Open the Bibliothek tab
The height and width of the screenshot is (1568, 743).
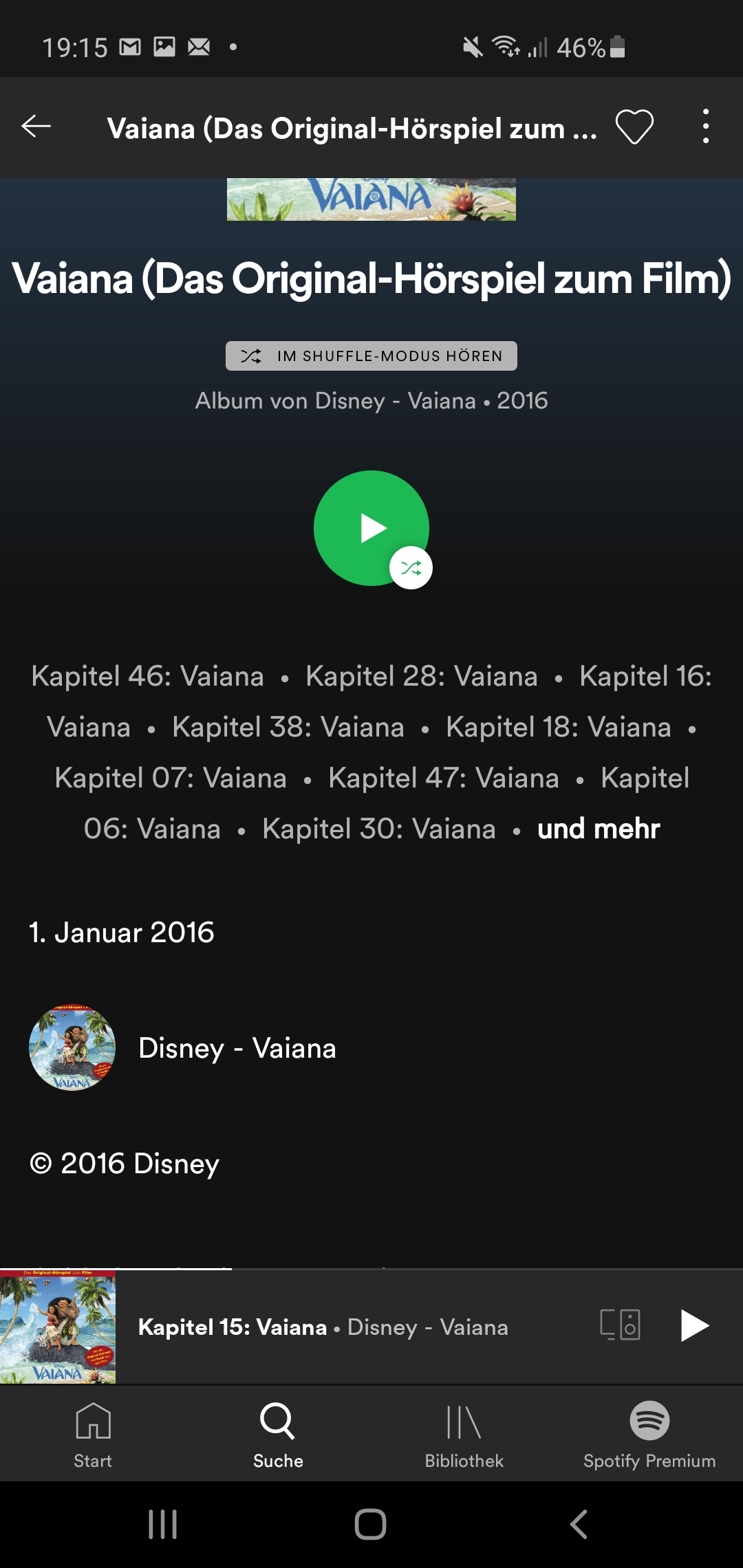point(464,1434)
